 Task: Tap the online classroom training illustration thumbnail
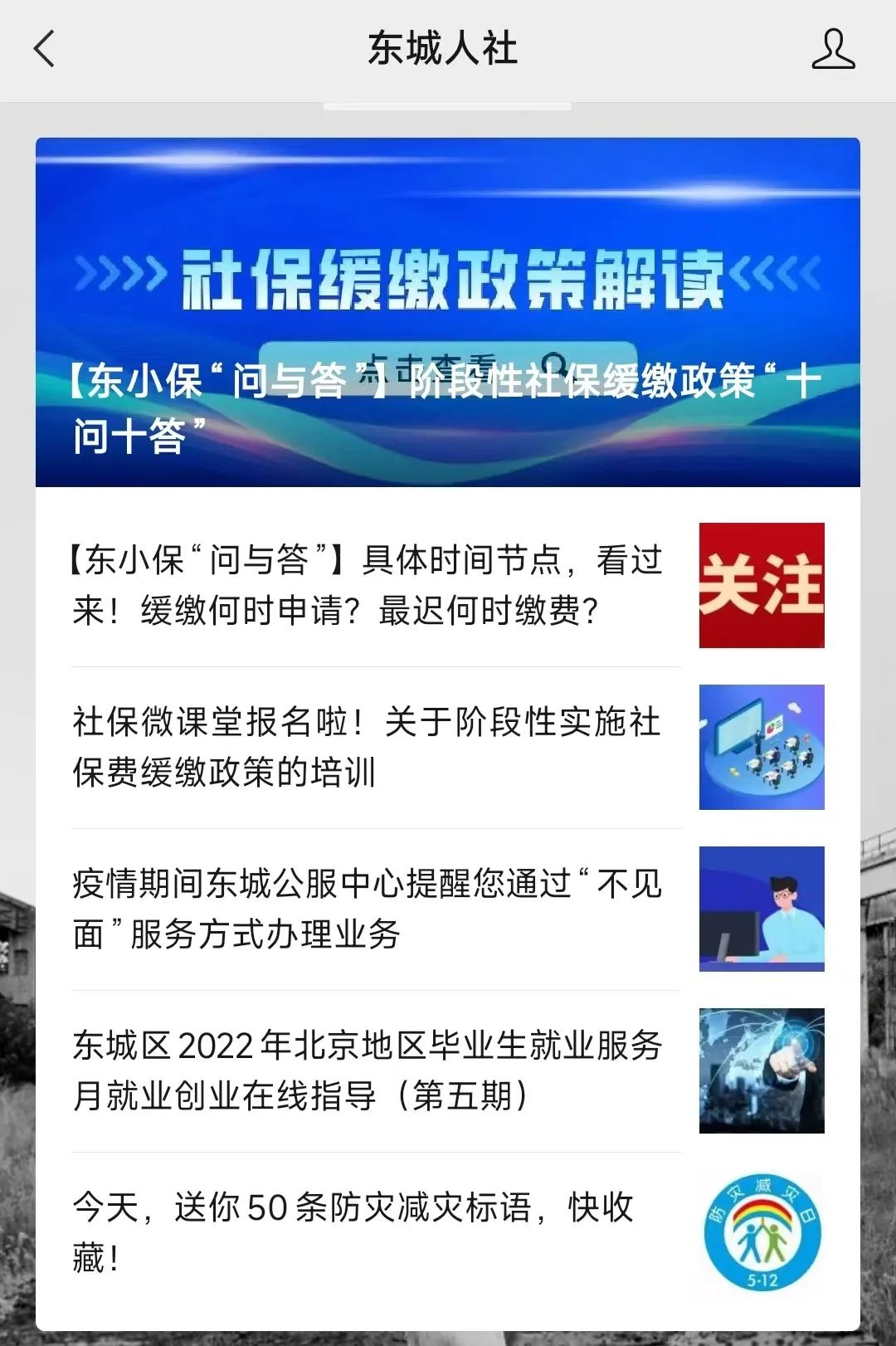pos(761,747)
